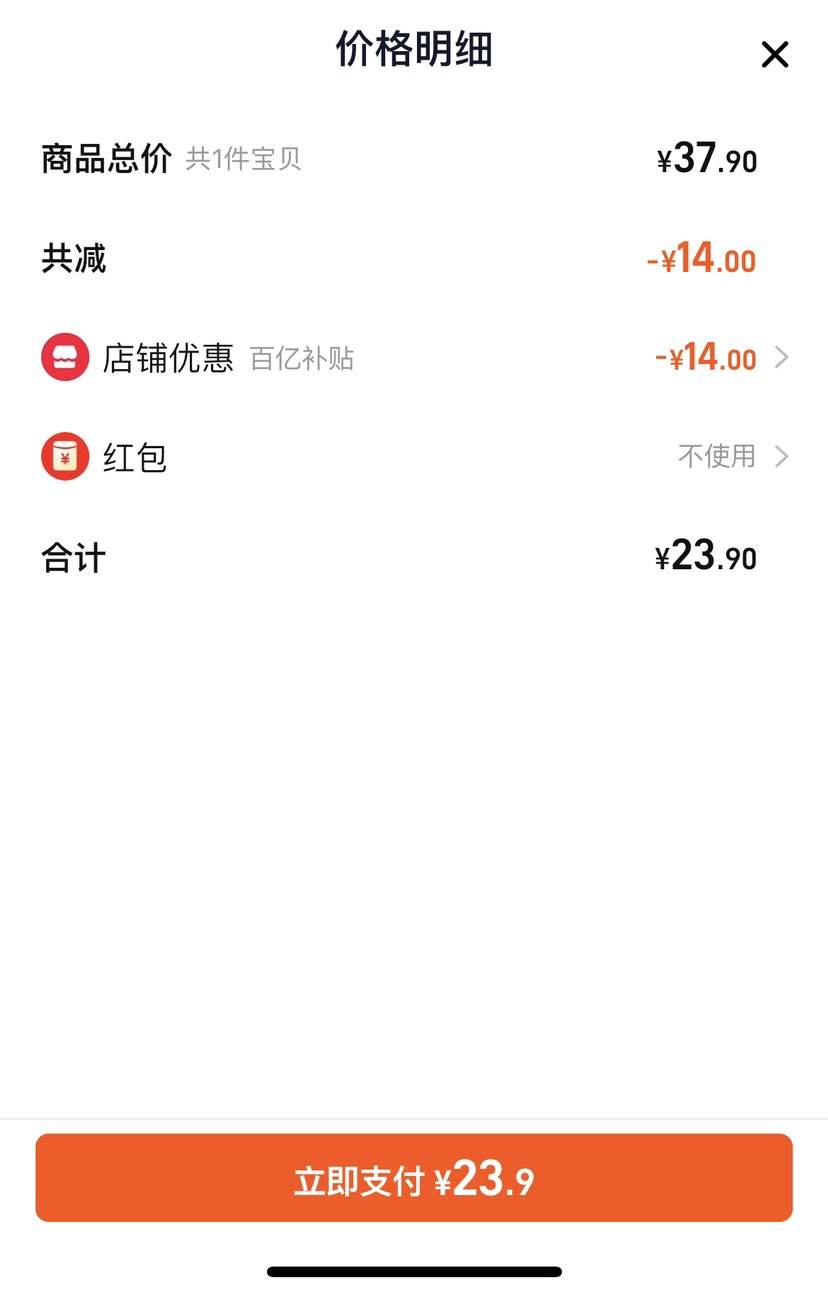Tap 立即支付 to pay ¥23.9
The height and width of the screenshot is (1294, 828).
(414, 1178)
